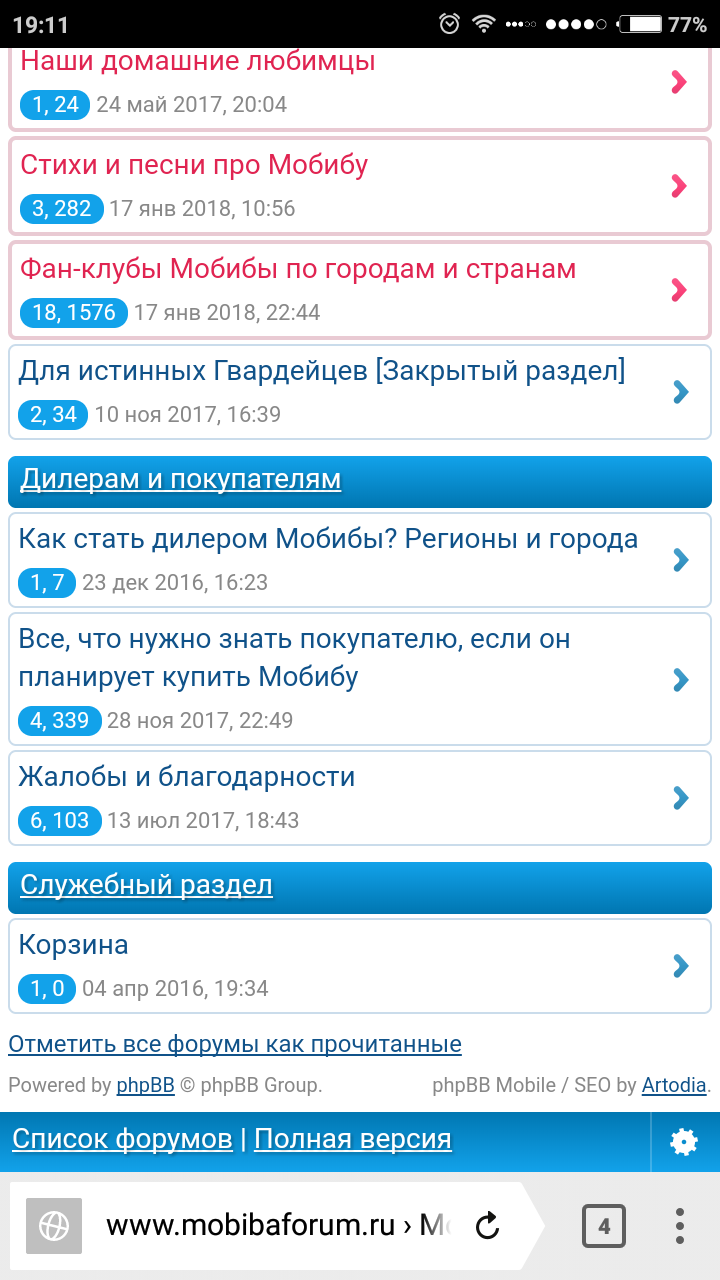
Task: Tap Отметить все форумы как прочитанные
Action: (x=235, y=1045)
